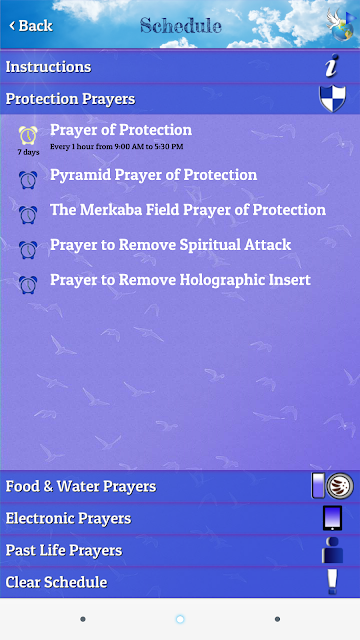Expand the Electronic Prayers section

[180, 518]
